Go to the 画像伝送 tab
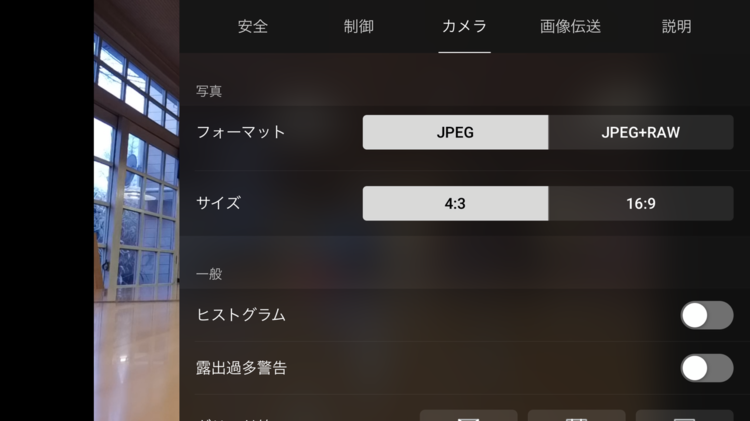 tap(570, 27)
